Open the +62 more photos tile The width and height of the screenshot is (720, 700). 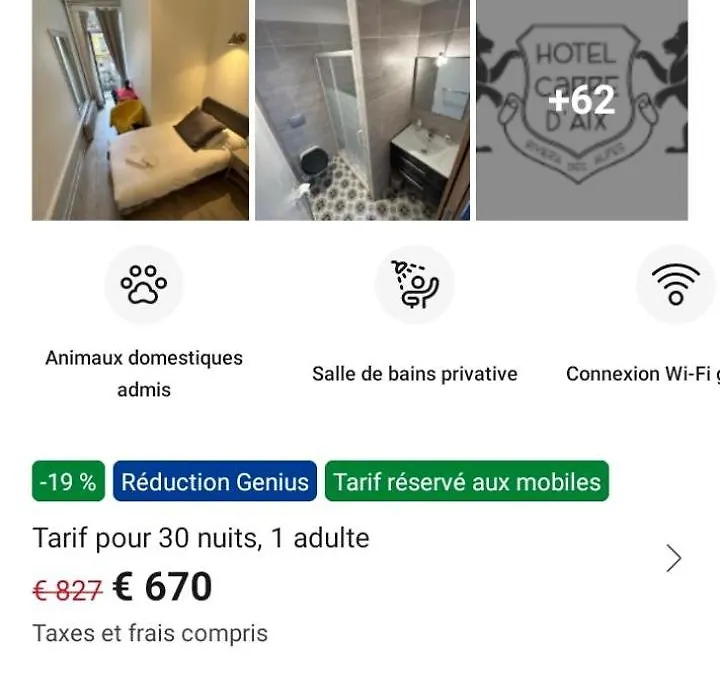tap(582, 110)
